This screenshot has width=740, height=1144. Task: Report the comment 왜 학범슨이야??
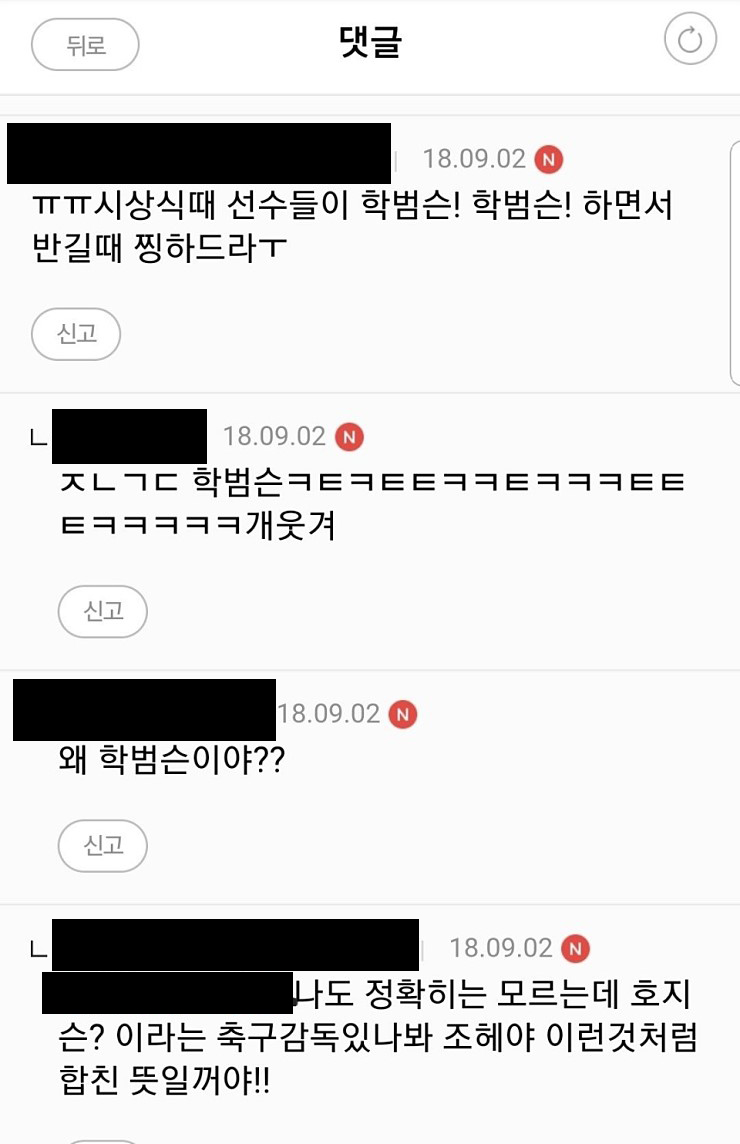[103, 845]
